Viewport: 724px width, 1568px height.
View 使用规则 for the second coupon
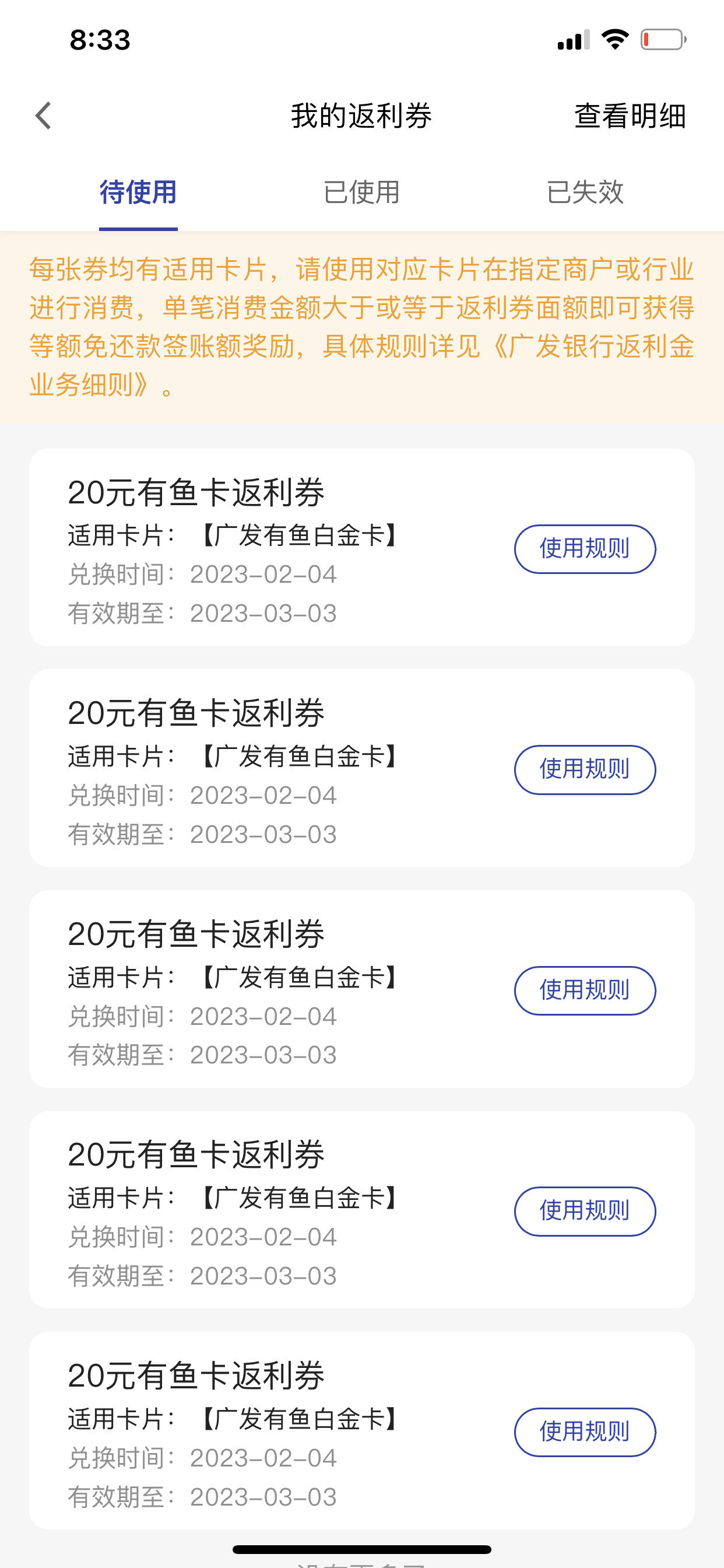(585, 770)
